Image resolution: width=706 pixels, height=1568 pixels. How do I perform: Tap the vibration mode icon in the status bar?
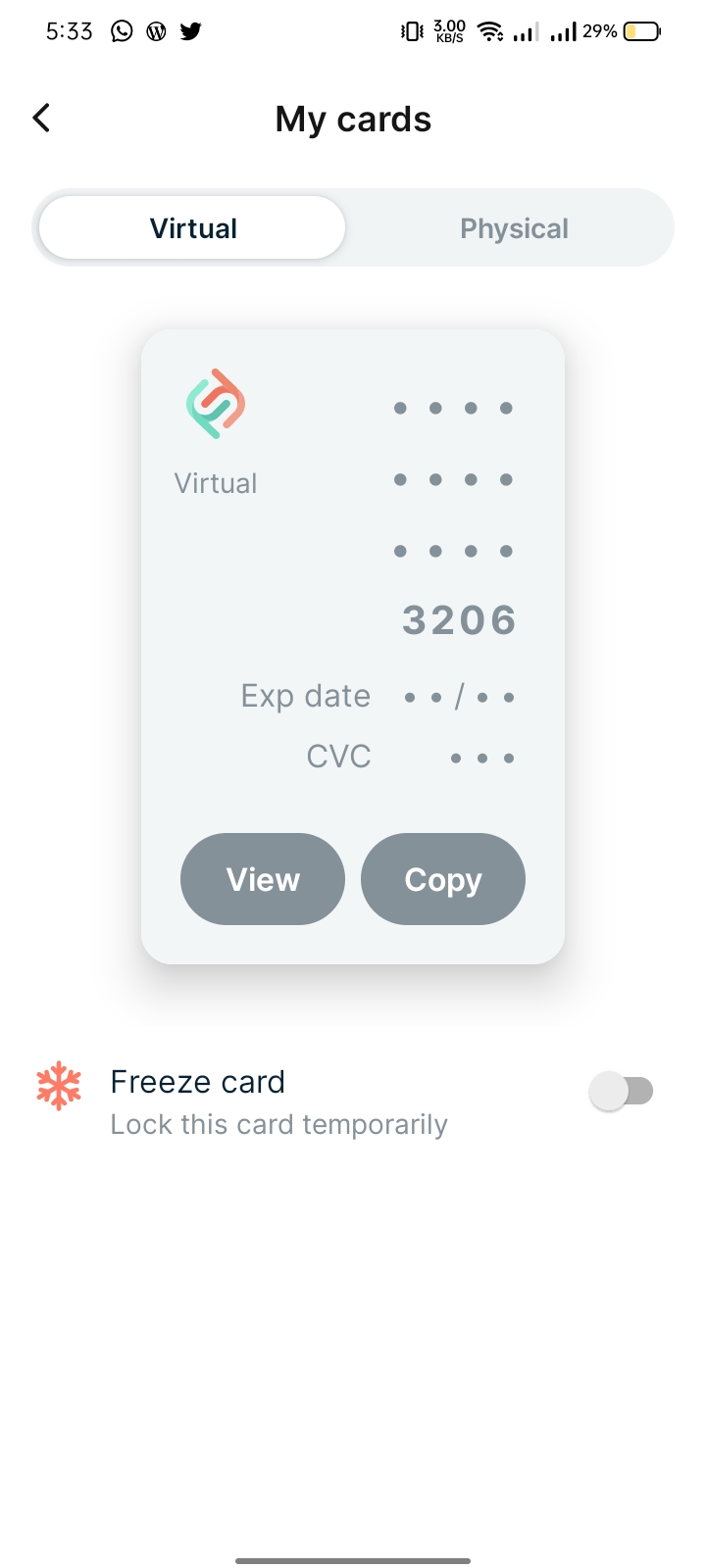[x=410, y=30]
